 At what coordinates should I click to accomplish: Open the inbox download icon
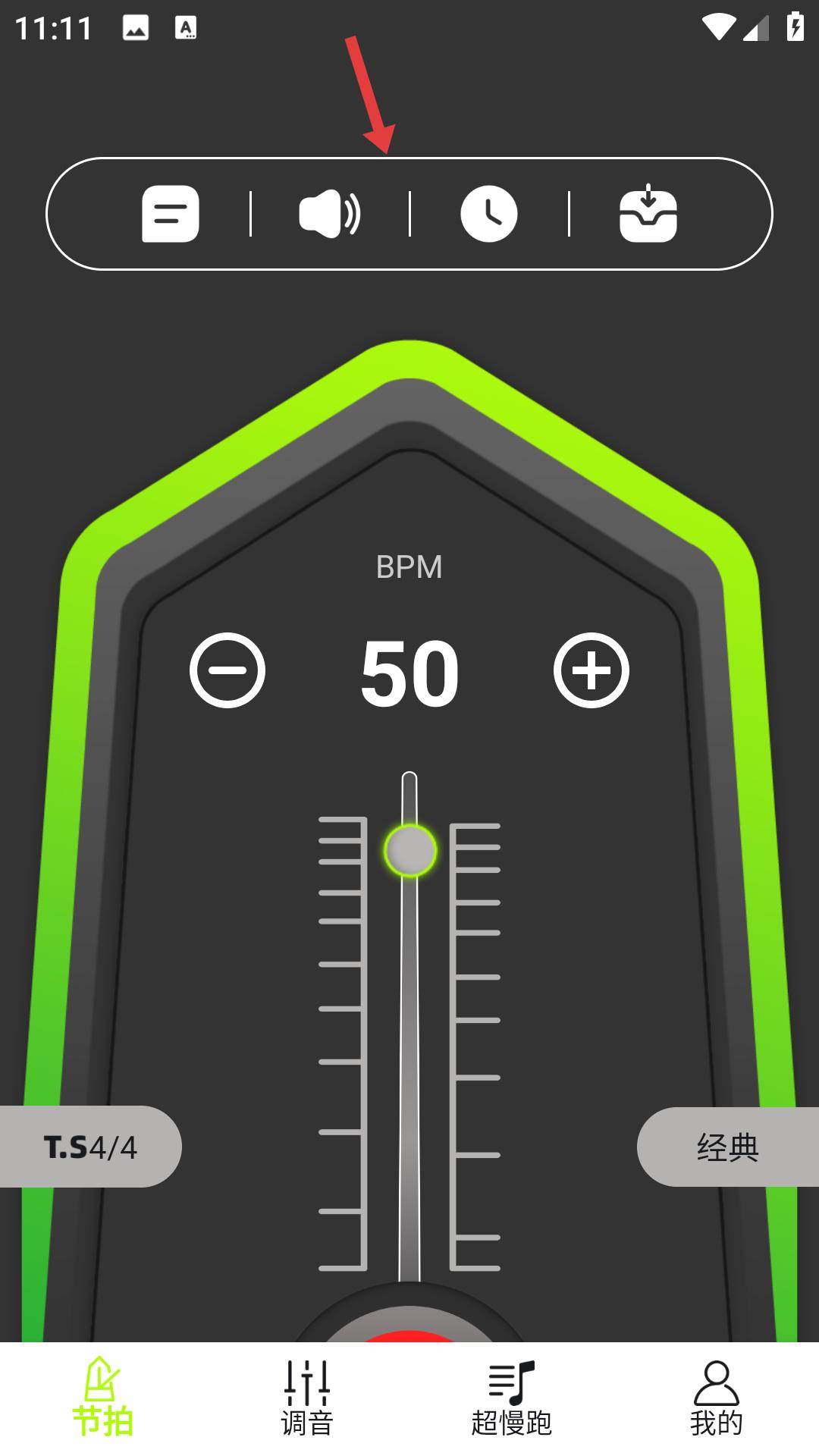(x=648, y=214)
